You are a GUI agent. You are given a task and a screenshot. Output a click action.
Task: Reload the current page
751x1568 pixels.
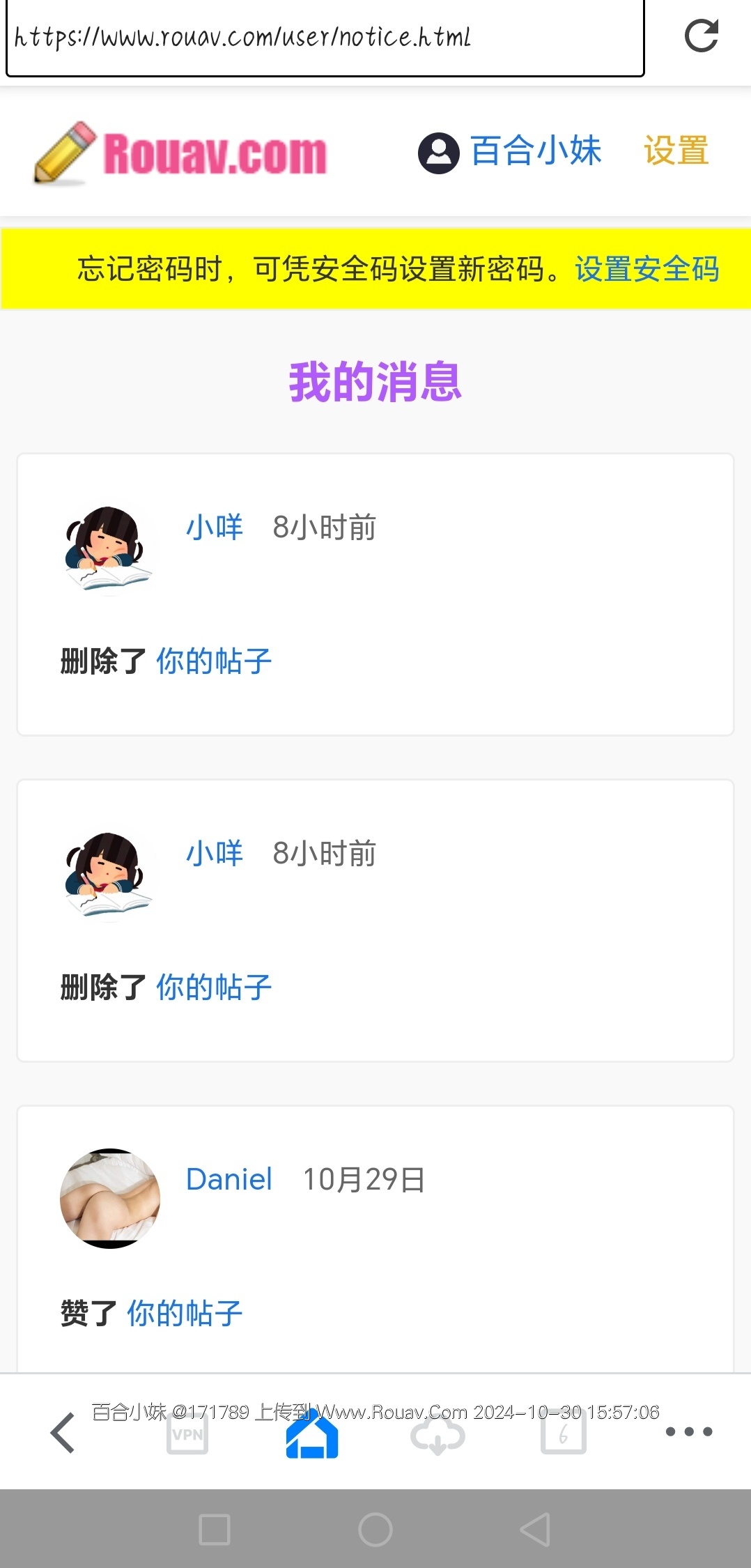[x=701, y=36]
